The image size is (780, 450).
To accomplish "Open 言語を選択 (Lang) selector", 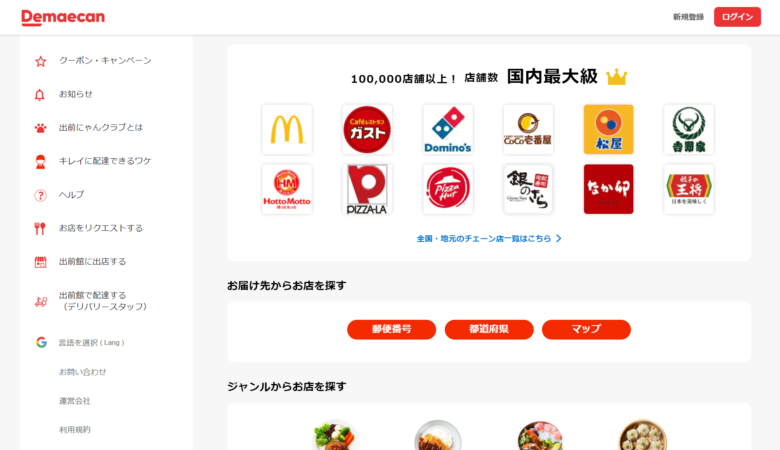I will (x=90, y=342).
